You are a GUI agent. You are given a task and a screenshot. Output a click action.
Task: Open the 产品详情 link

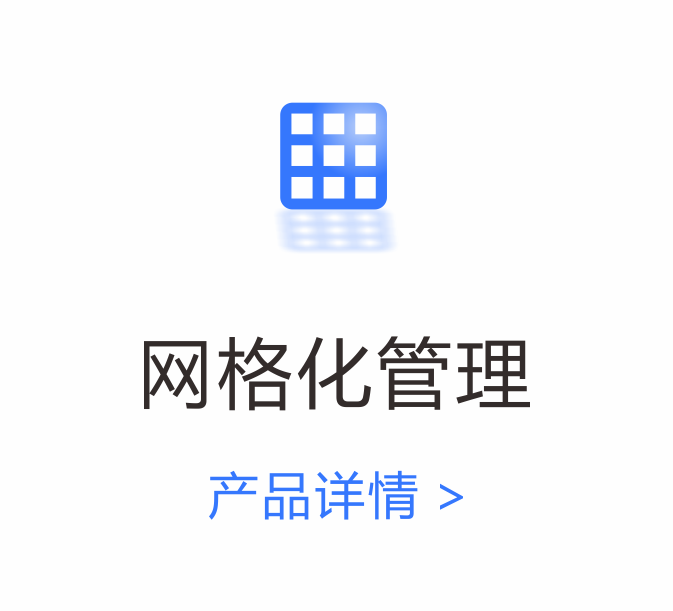(335, 496)
